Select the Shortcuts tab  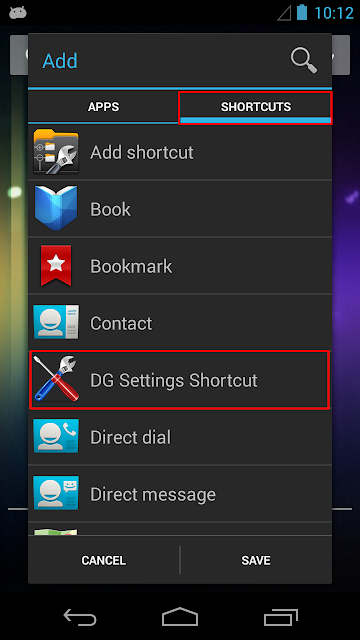tap(256, 107)
